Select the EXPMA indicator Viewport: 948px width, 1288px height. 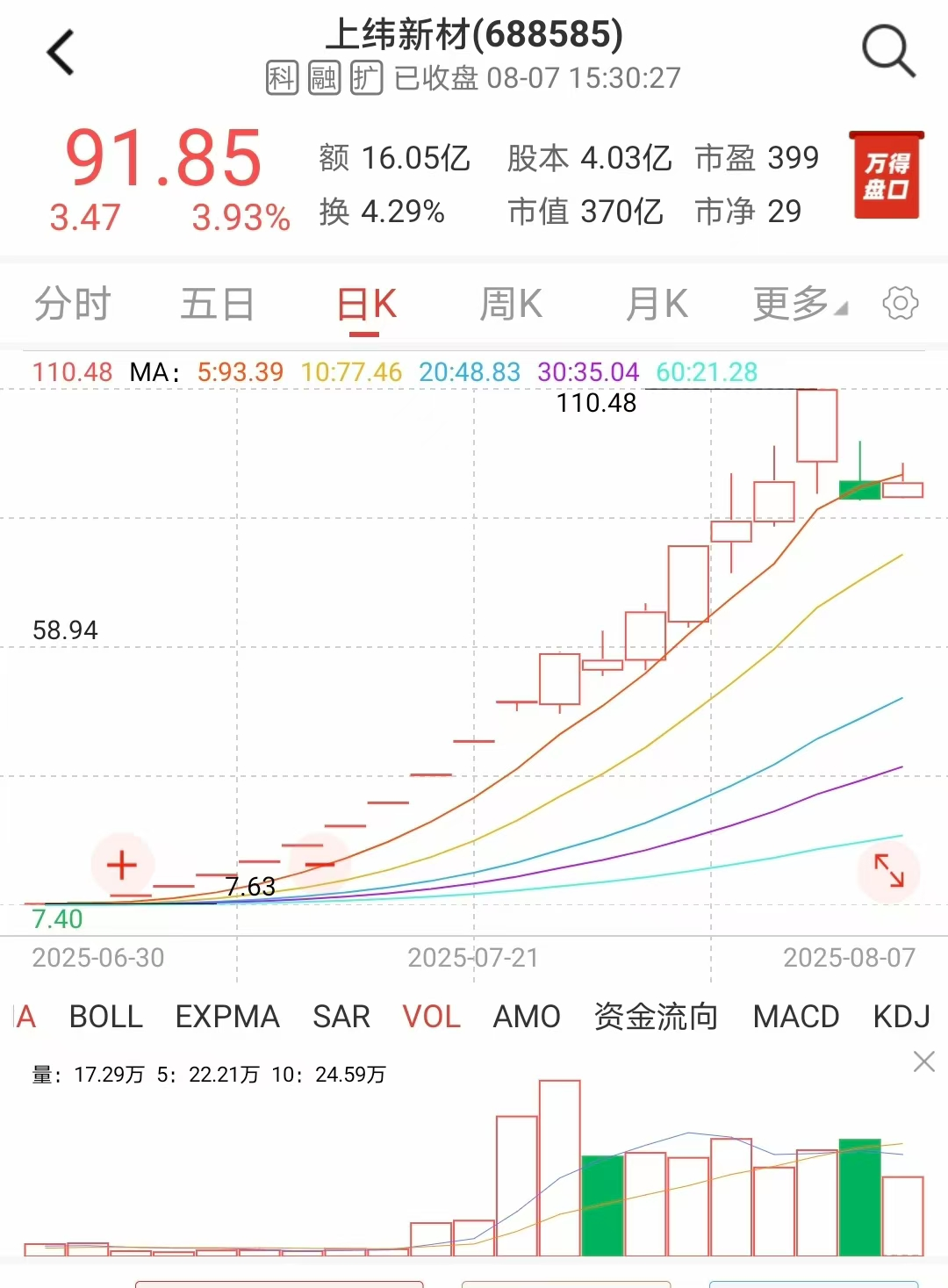click(x=226, y=1017)
